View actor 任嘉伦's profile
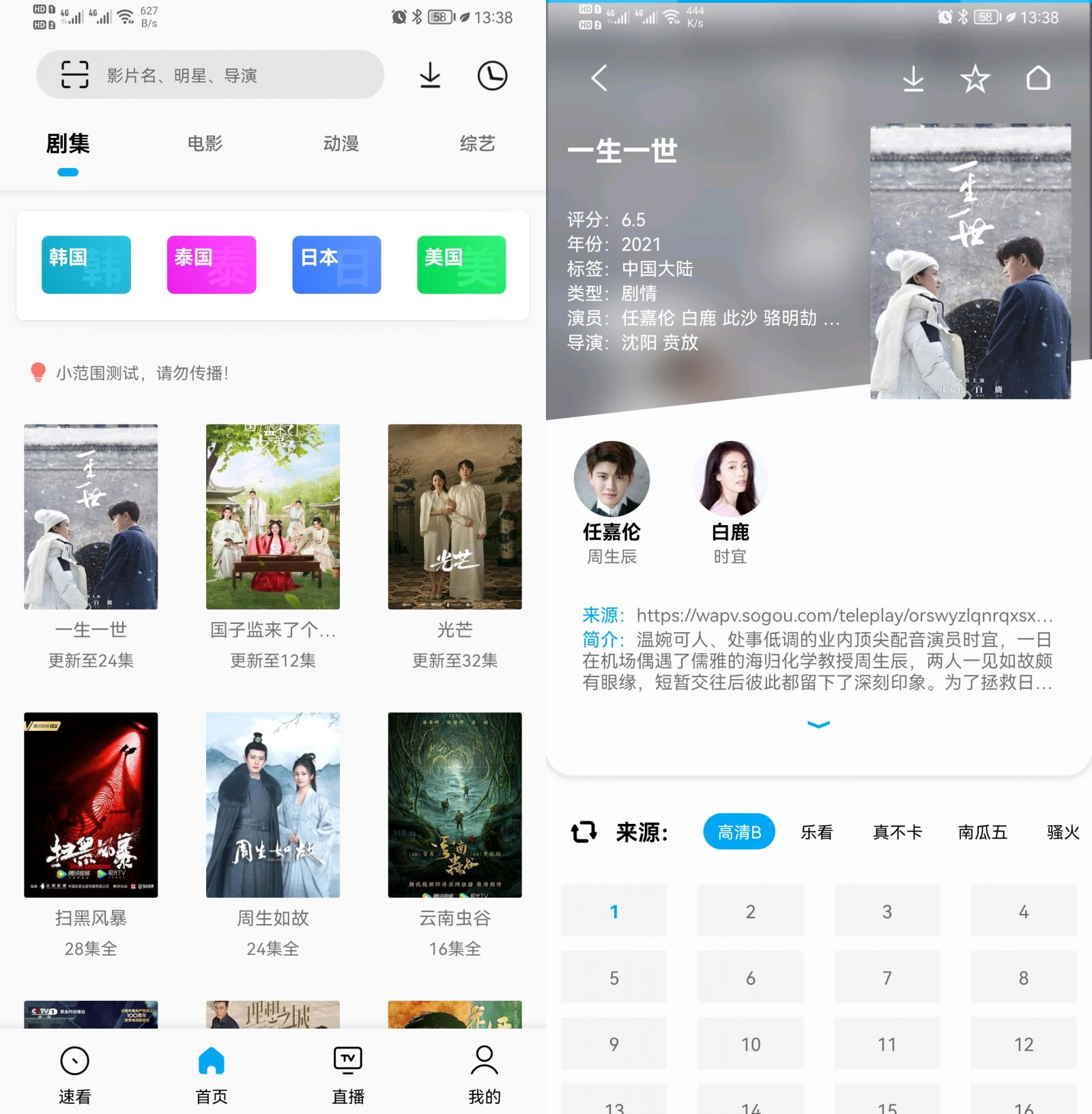 (x=612, y=479)
